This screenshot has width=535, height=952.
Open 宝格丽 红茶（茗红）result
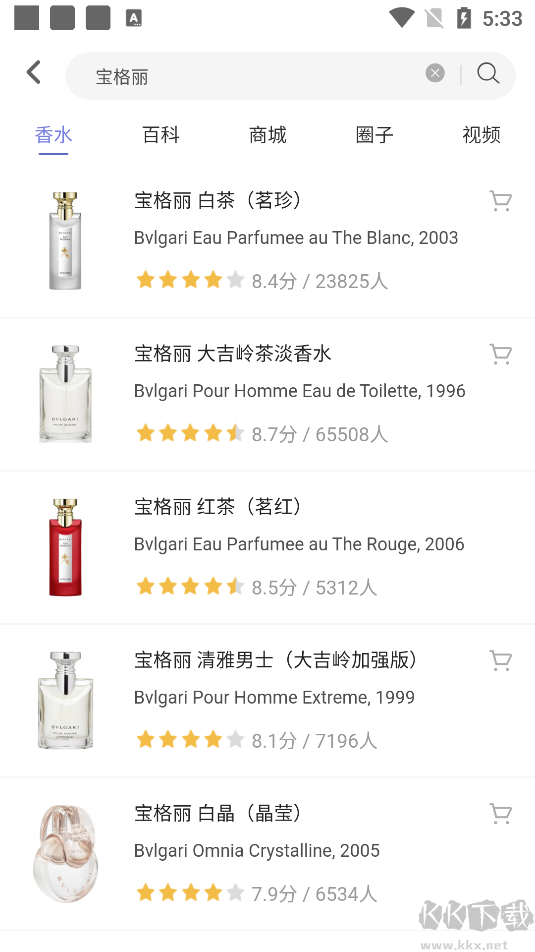click(267, 547)
